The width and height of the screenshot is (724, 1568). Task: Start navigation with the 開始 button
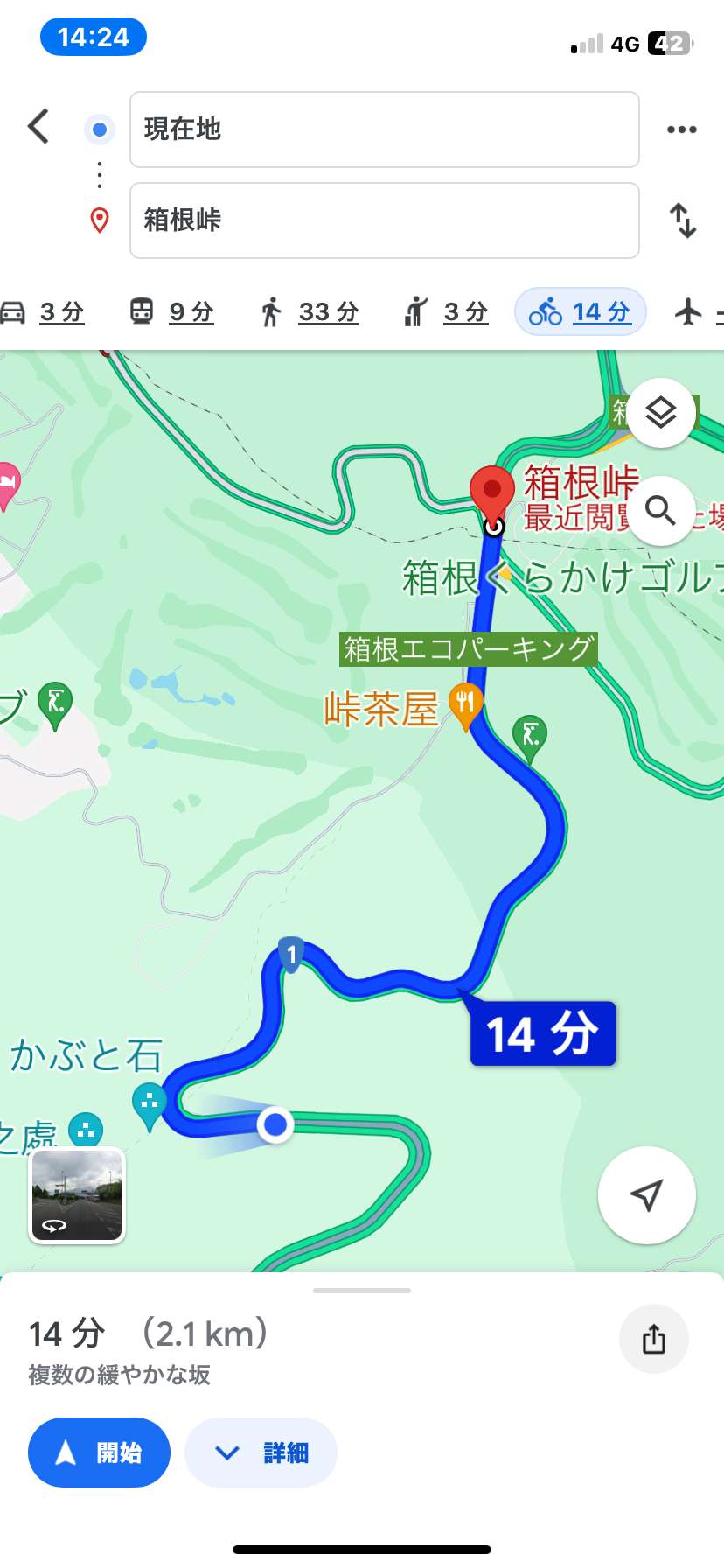[99, 1452]
